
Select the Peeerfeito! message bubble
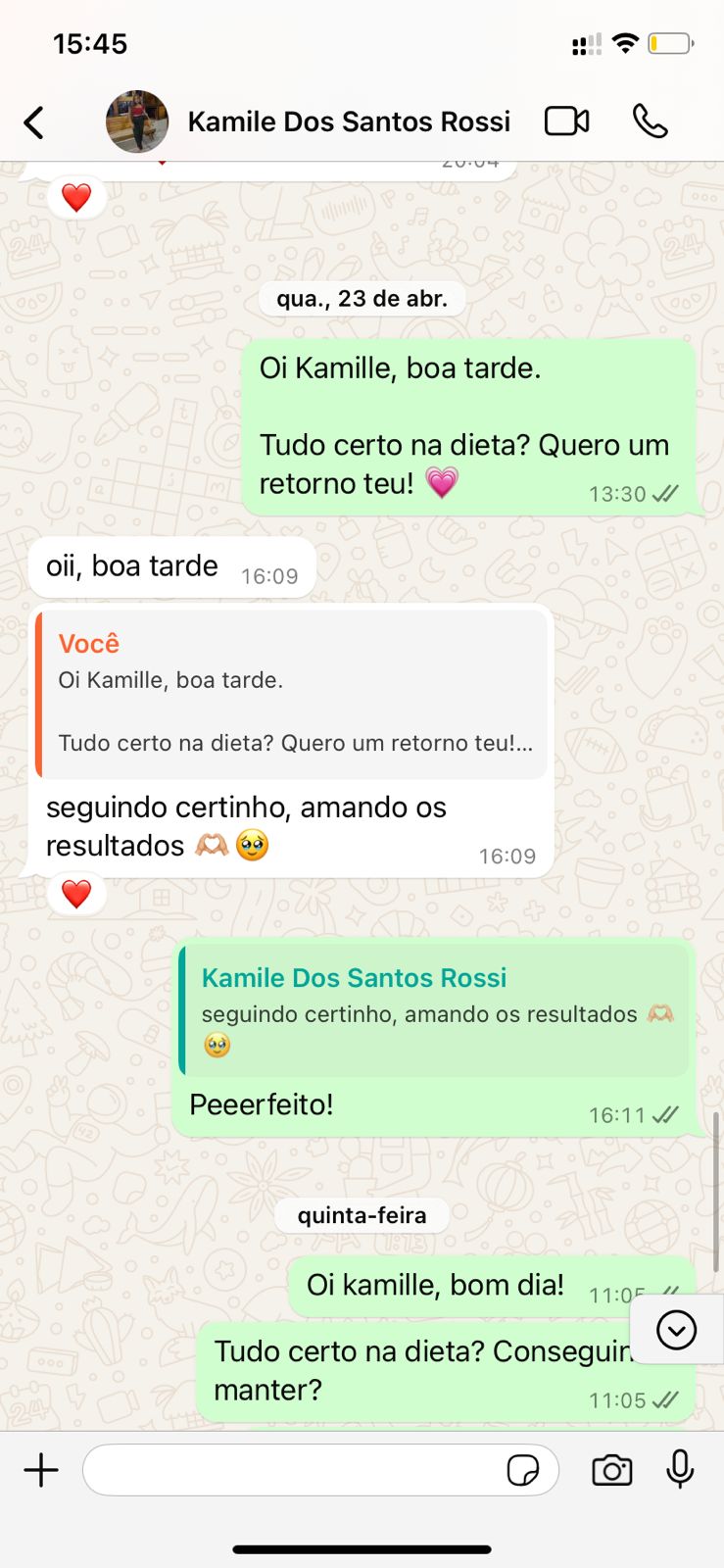pyautogui.click(x=259, y=1104)
